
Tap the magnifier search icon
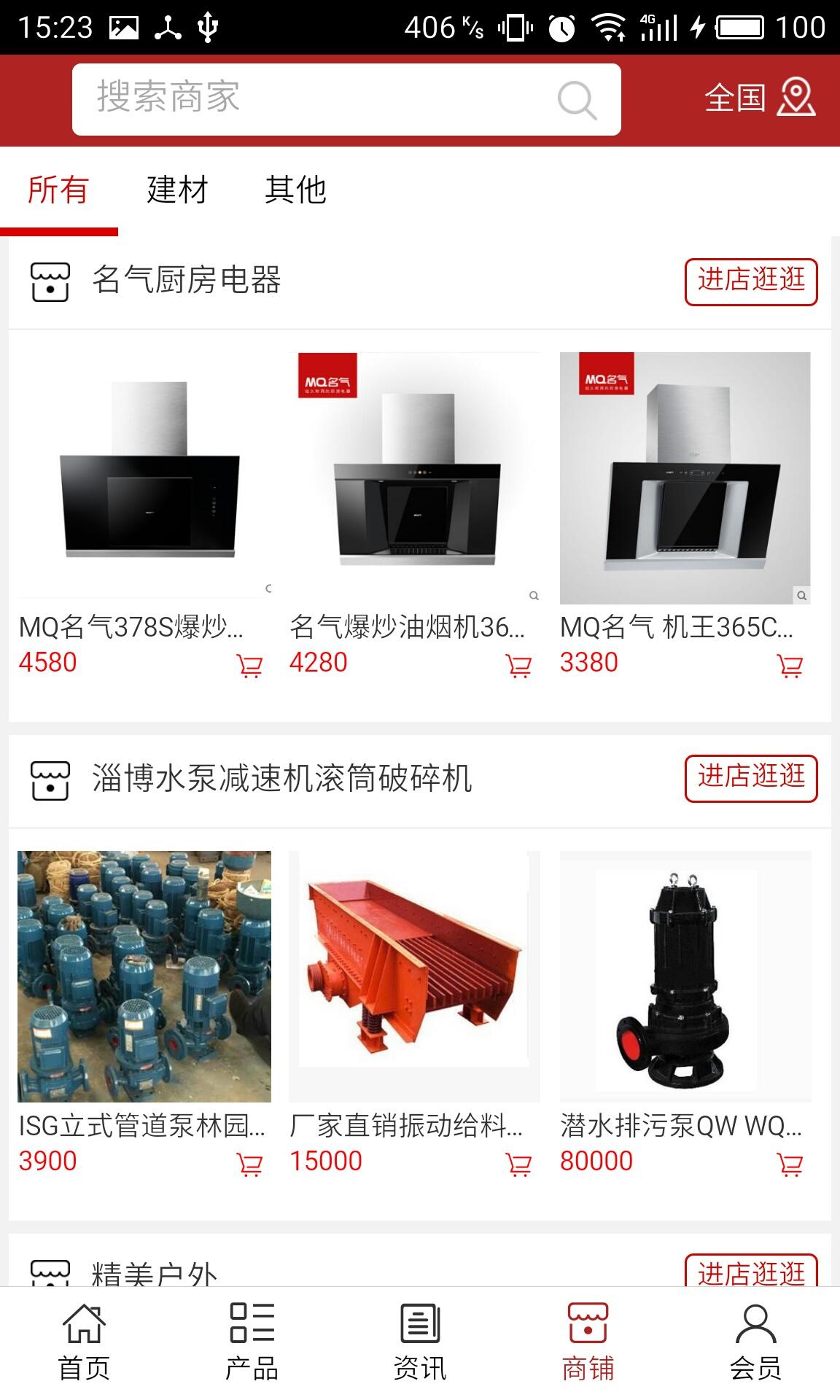(x=577, y=100)
